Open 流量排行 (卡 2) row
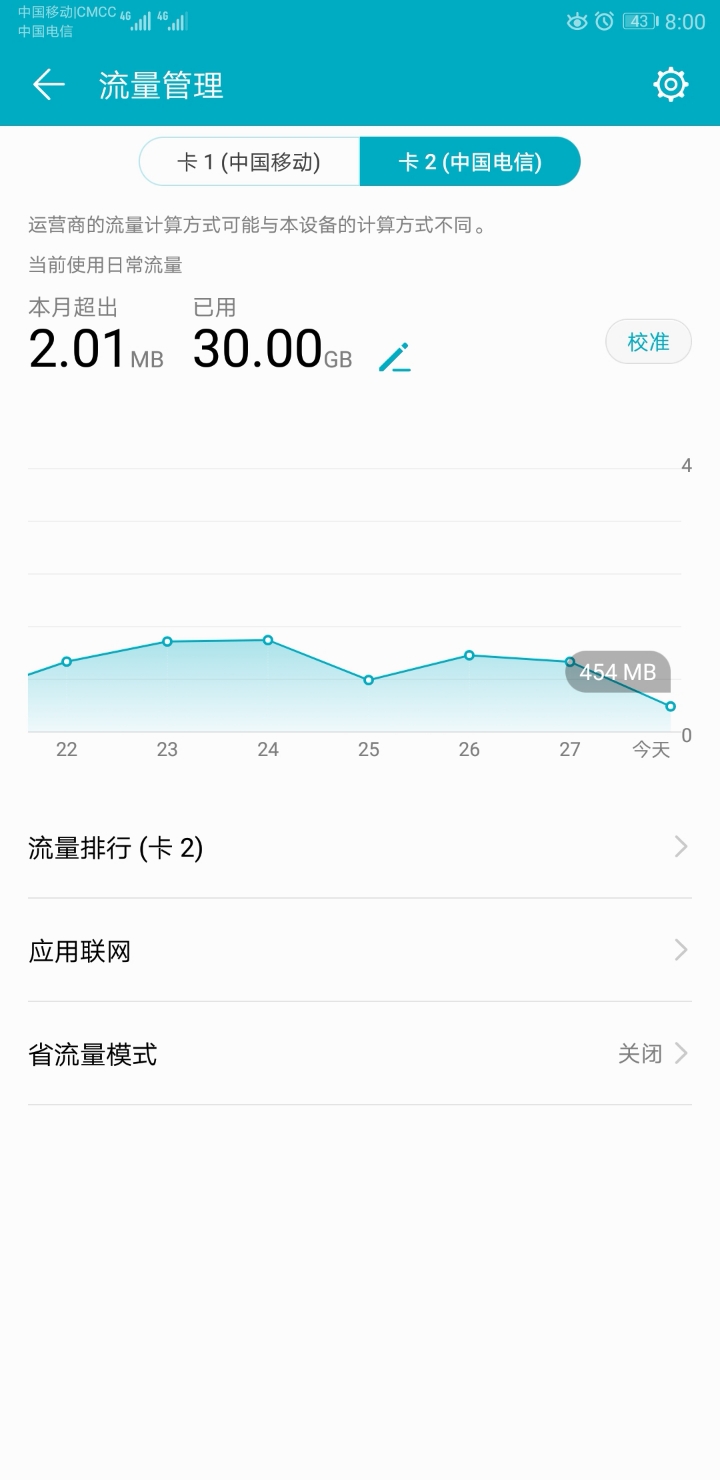Viewport: 720px width, 1480px height. pyautogui.click(x=360, y=848)
